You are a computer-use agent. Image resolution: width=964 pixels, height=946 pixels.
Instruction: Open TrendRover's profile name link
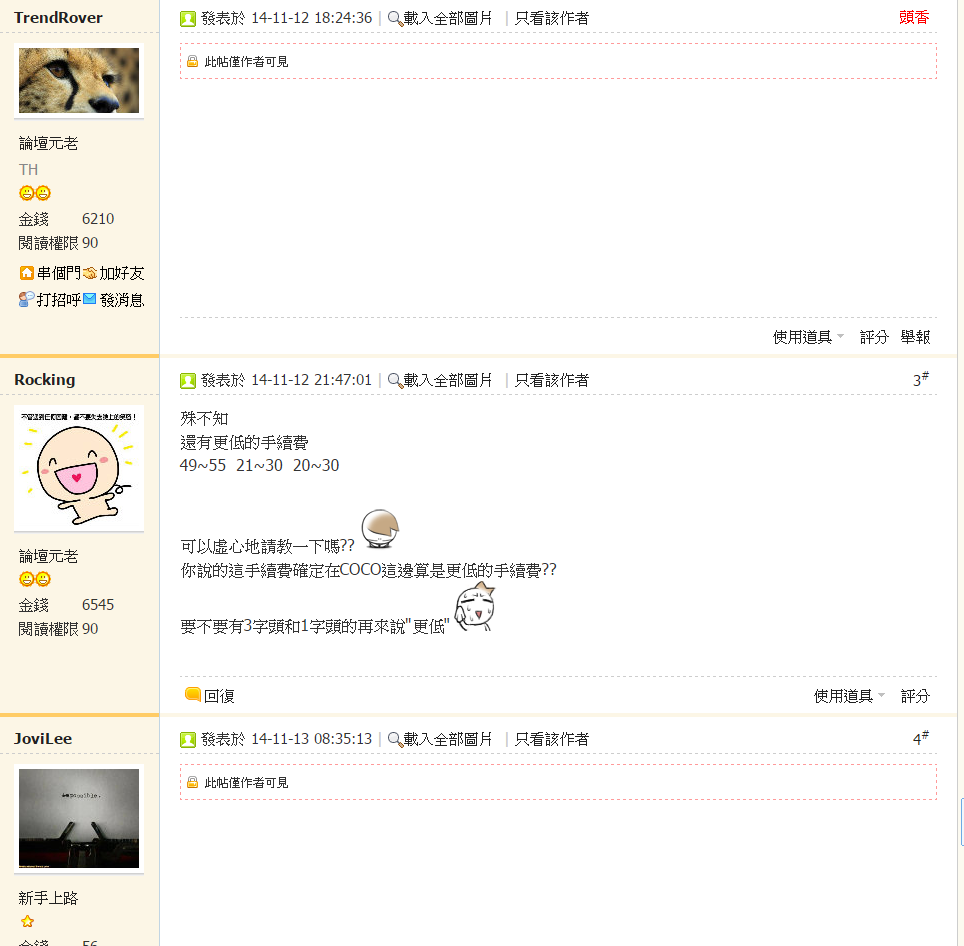tap(58, 17)
